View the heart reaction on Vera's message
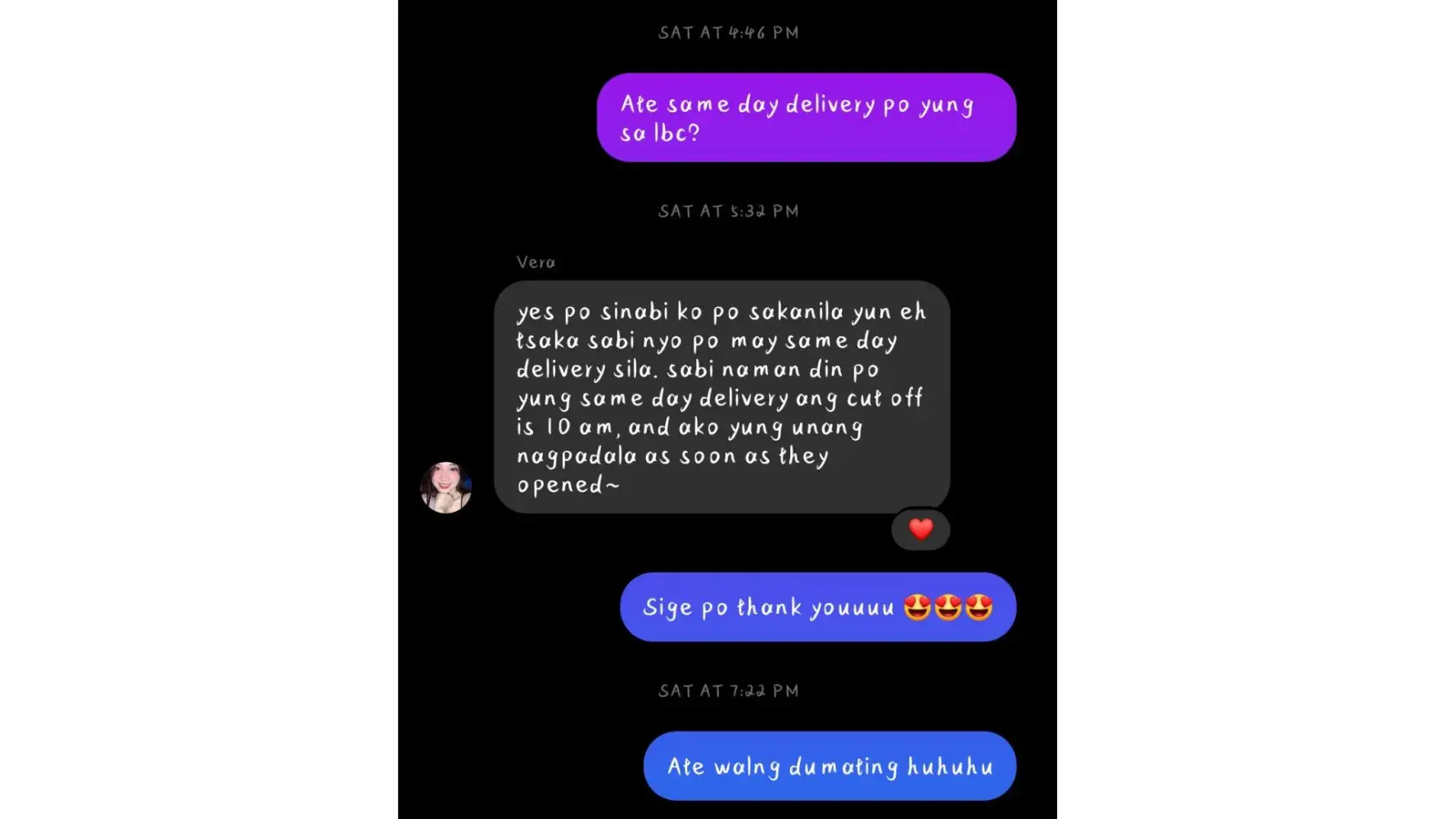The width and height of the screenshot is (1456, 819). pyautogui.click(x=920, y=529)
